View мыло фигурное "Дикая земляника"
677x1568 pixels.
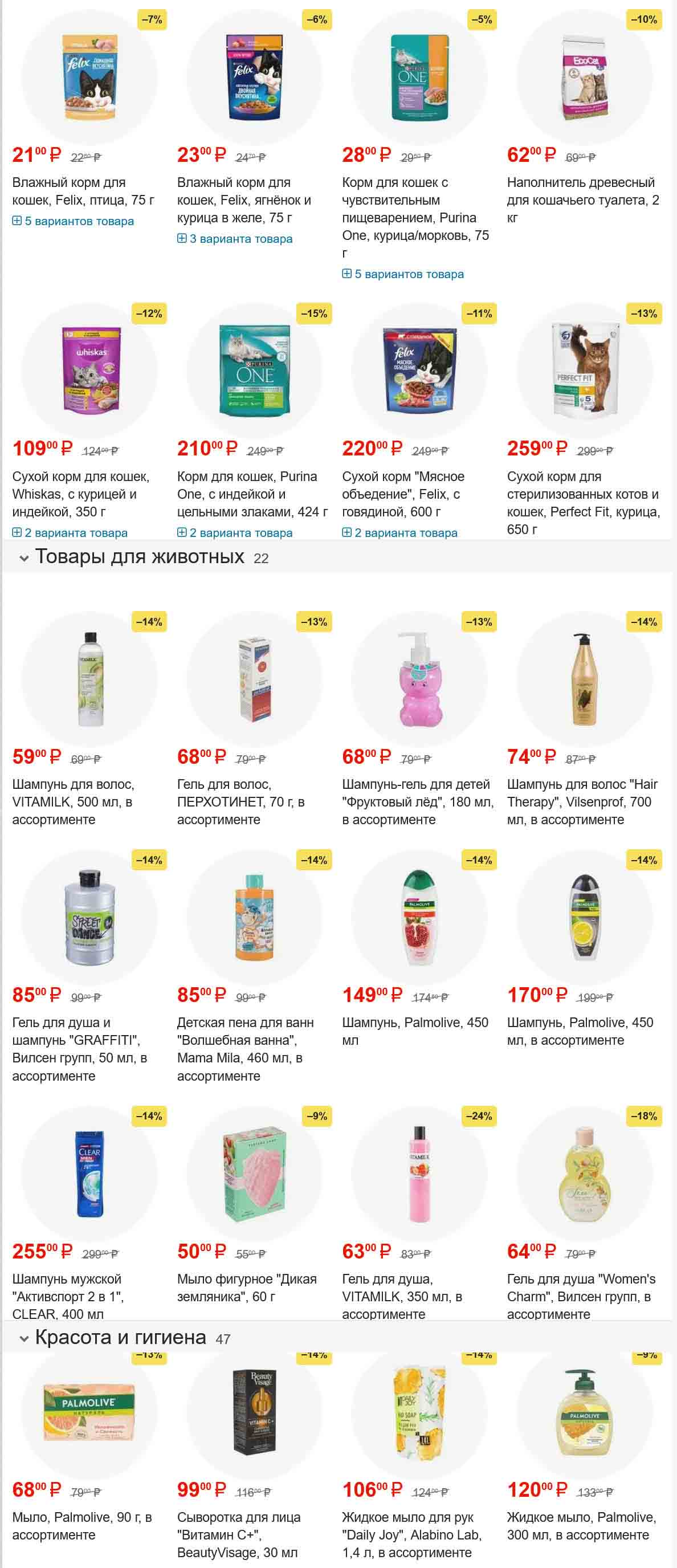[247, 1287]
